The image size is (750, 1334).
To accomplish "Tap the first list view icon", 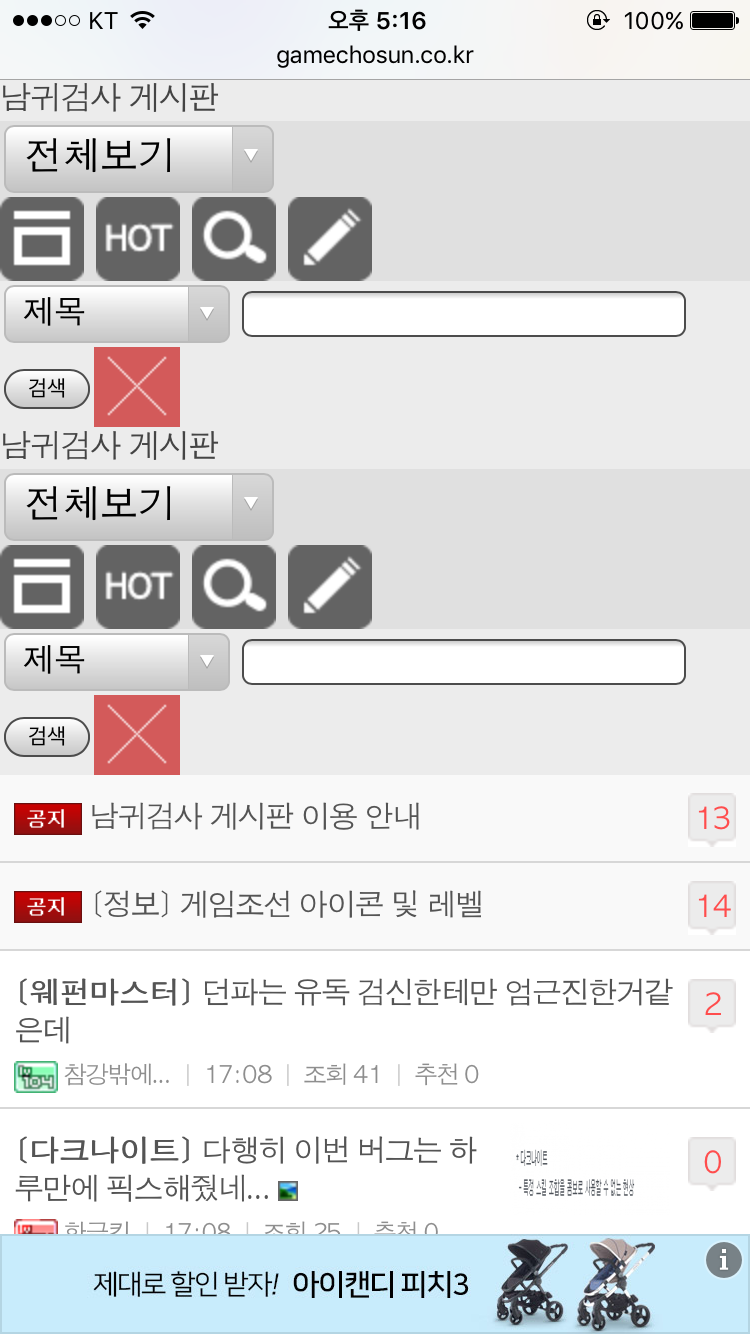I will tap(42, 238).
